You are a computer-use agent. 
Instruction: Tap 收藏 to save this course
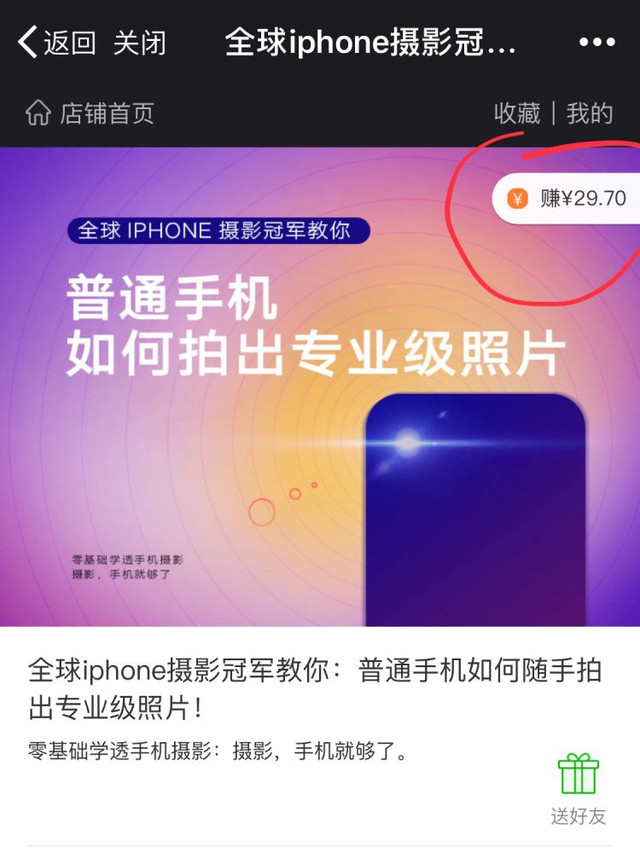(x=517, y=113)
